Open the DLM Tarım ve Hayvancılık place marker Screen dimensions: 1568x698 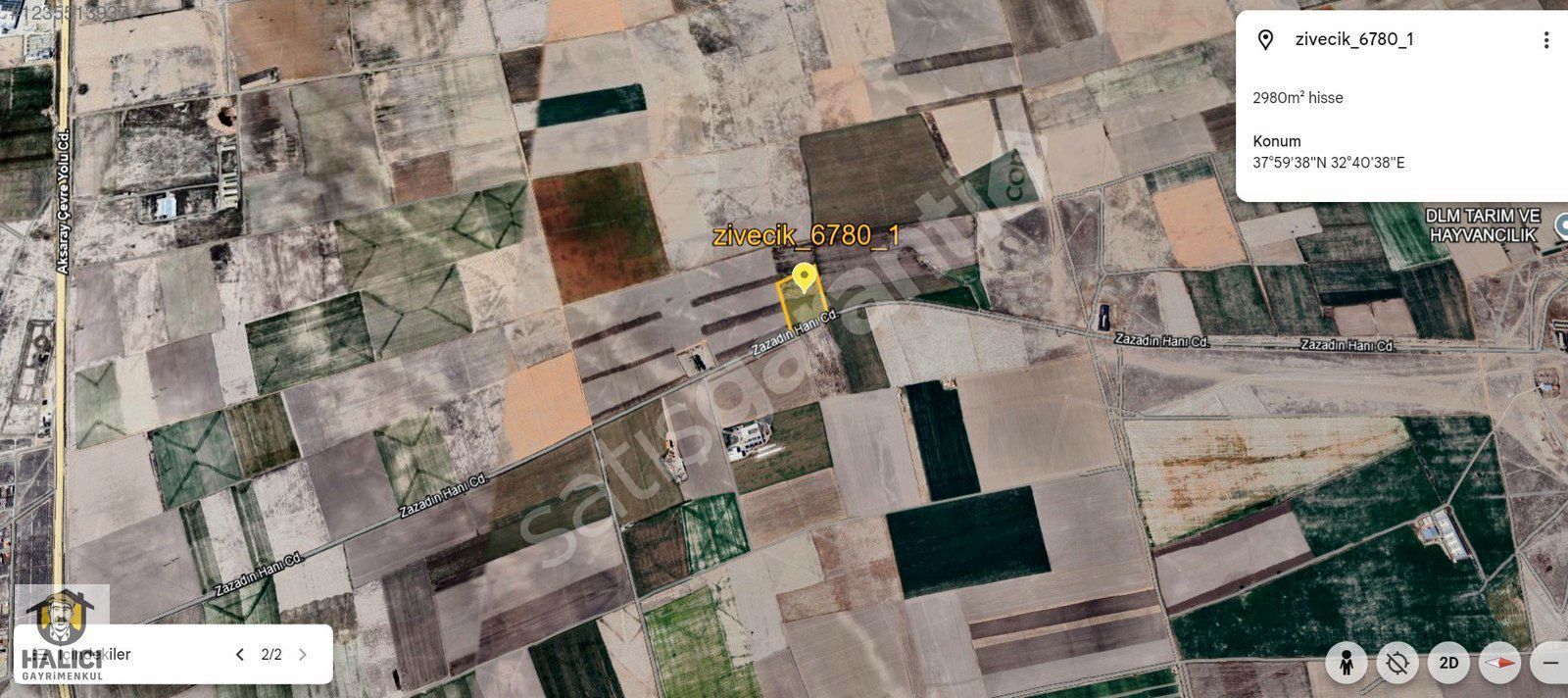coord(1560,228)
